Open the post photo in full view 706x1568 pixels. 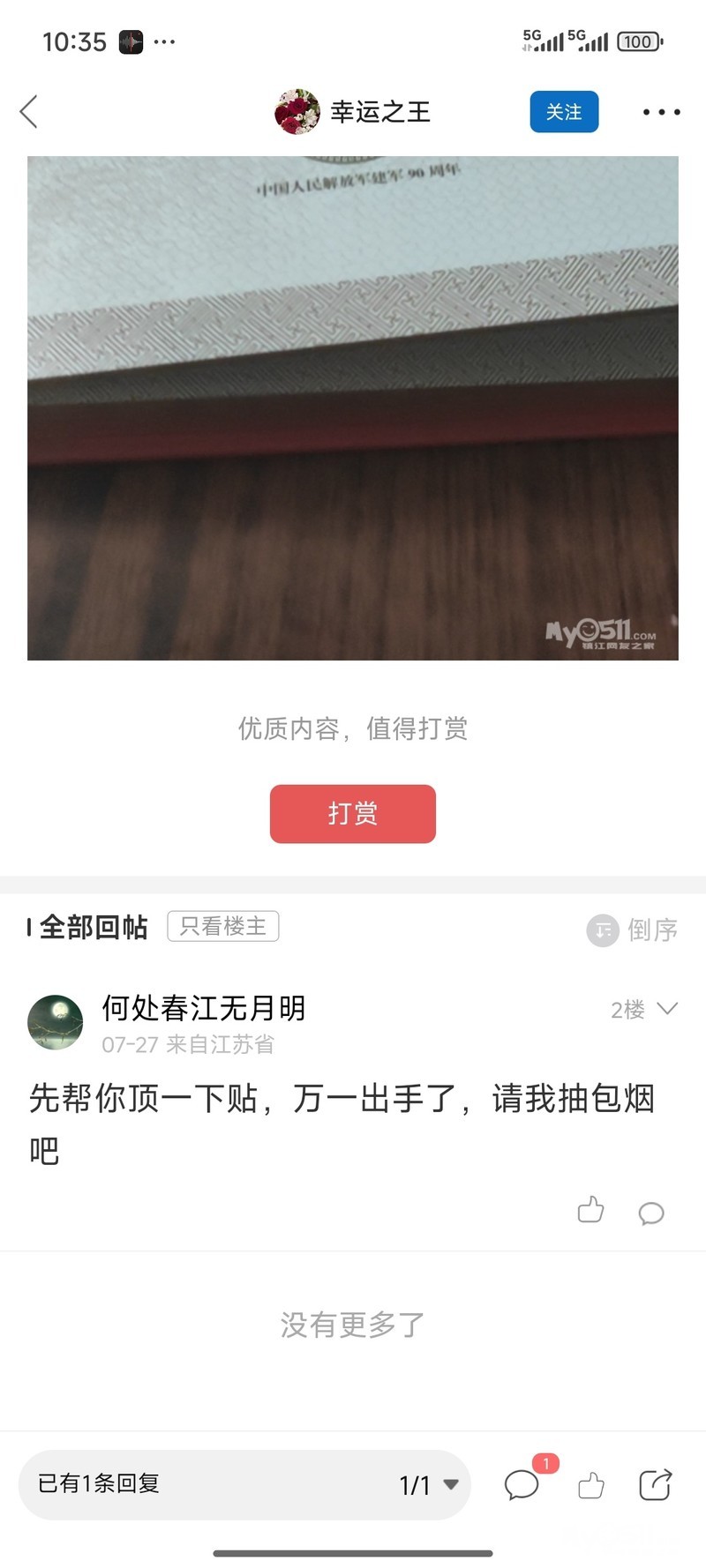point(353,407)
